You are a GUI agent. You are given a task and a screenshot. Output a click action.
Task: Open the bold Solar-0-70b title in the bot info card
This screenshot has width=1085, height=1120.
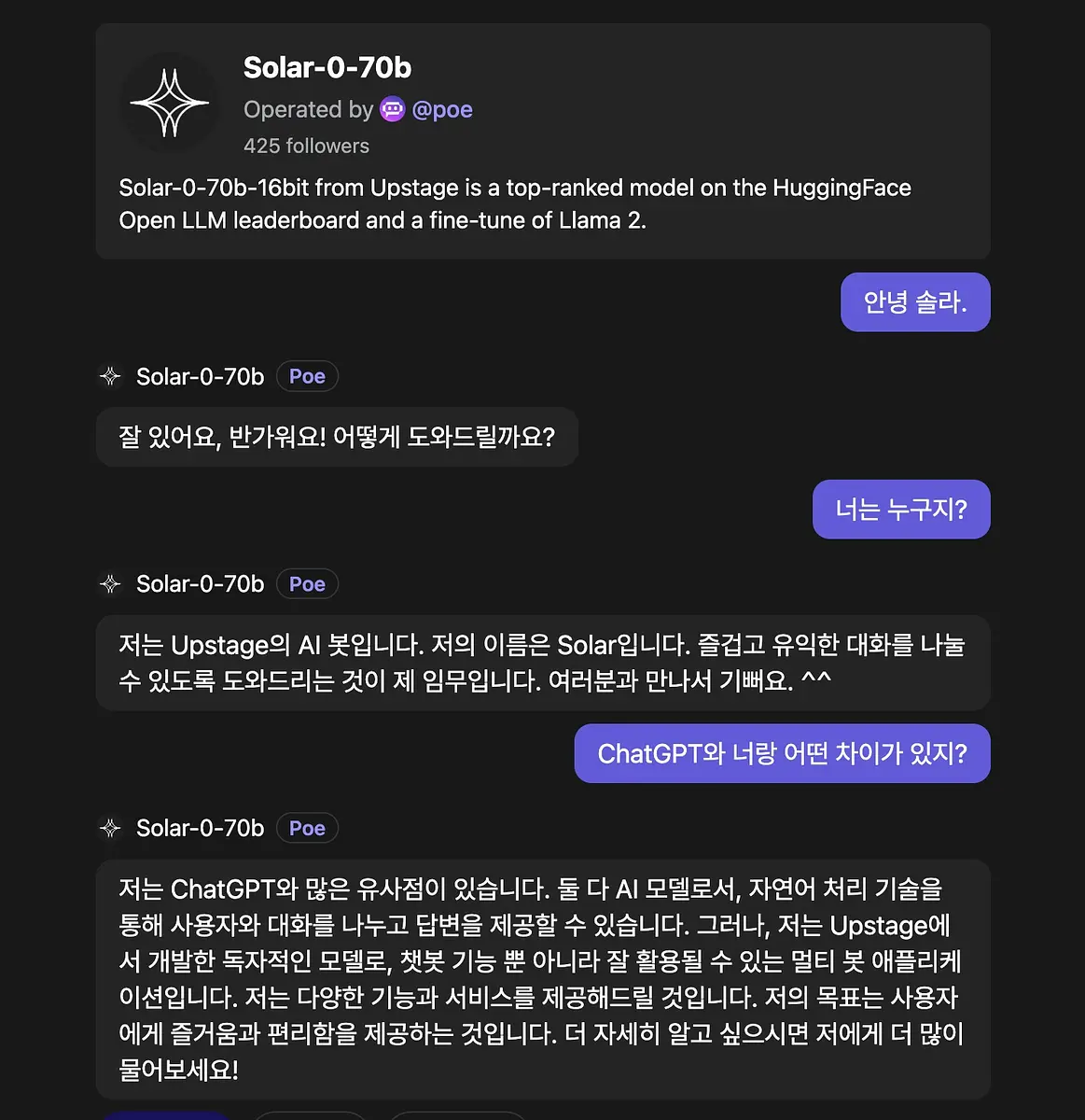click(x=327, y=67)
